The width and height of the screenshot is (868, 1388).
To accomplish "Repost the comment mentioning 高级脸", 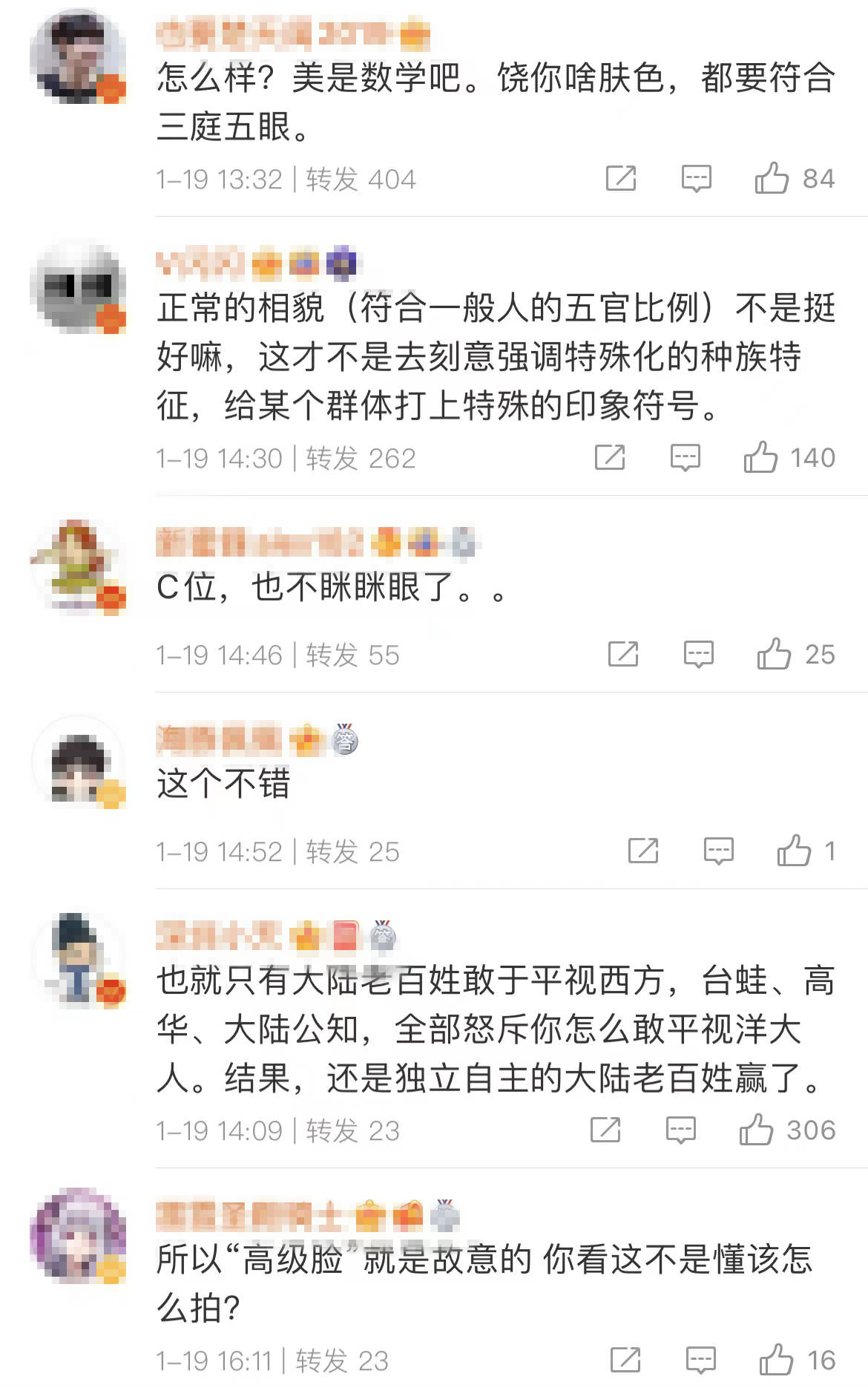I will tap(625, 1360).
